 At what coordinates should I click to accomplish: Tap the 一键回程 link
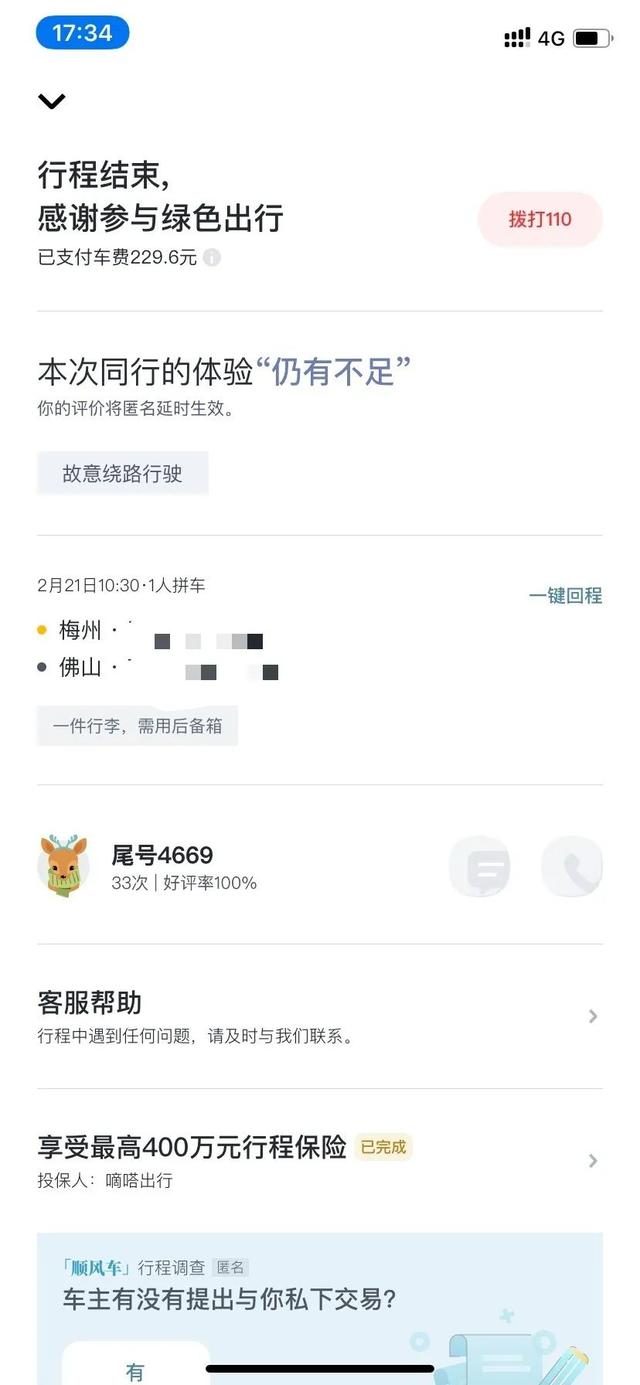tap(565, 596)
